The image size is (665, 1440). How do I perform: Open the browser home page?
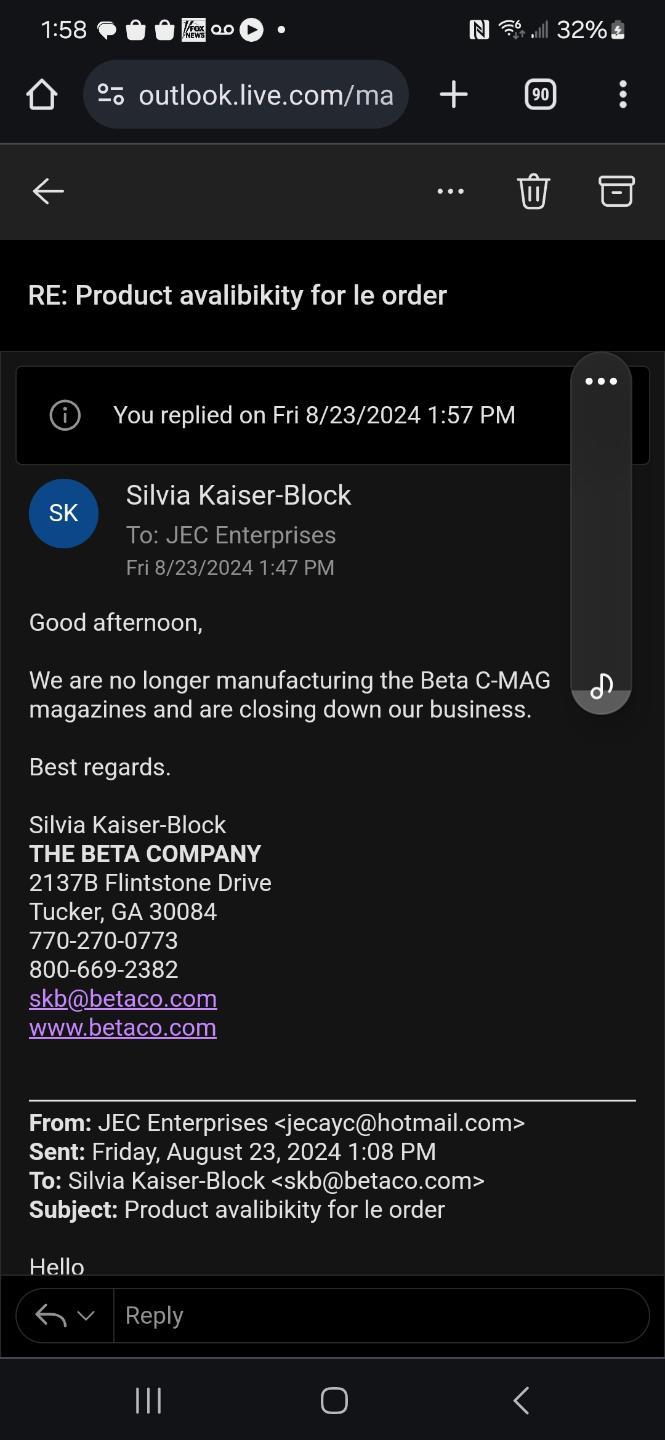(42, 95)
